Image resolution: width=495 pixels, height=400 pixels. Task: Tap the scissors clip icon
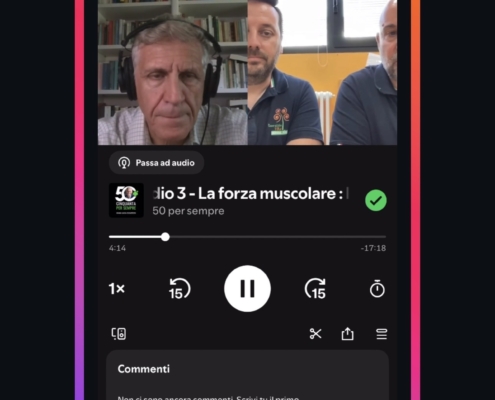pos(315,334)
